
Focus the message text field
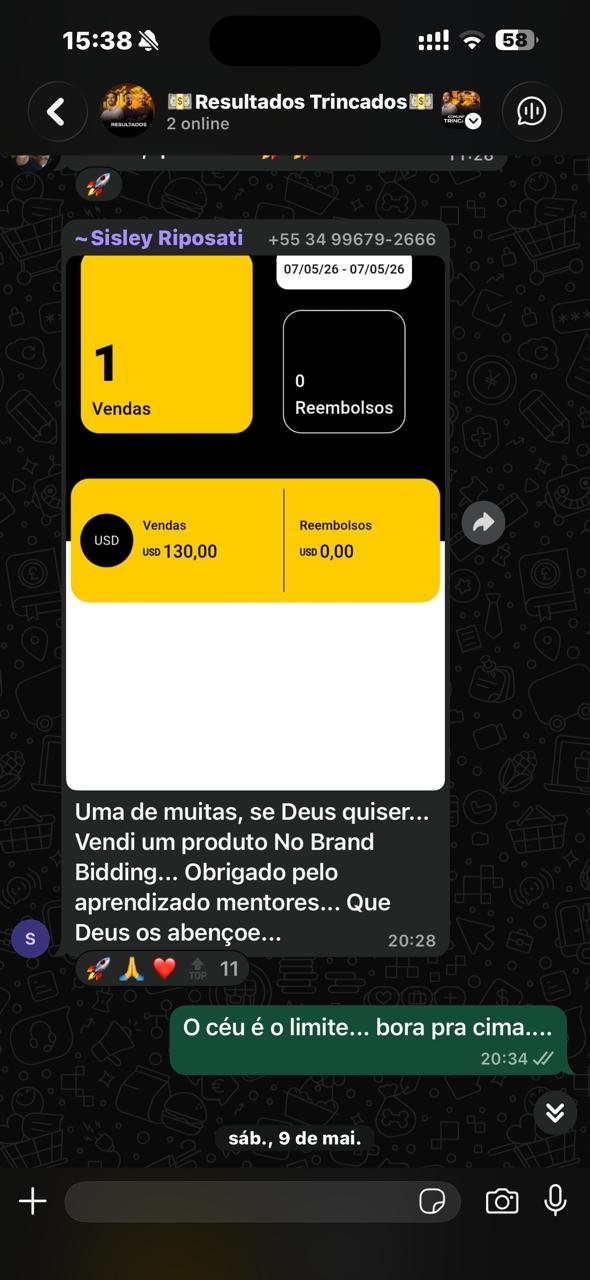coord(240,1201)
